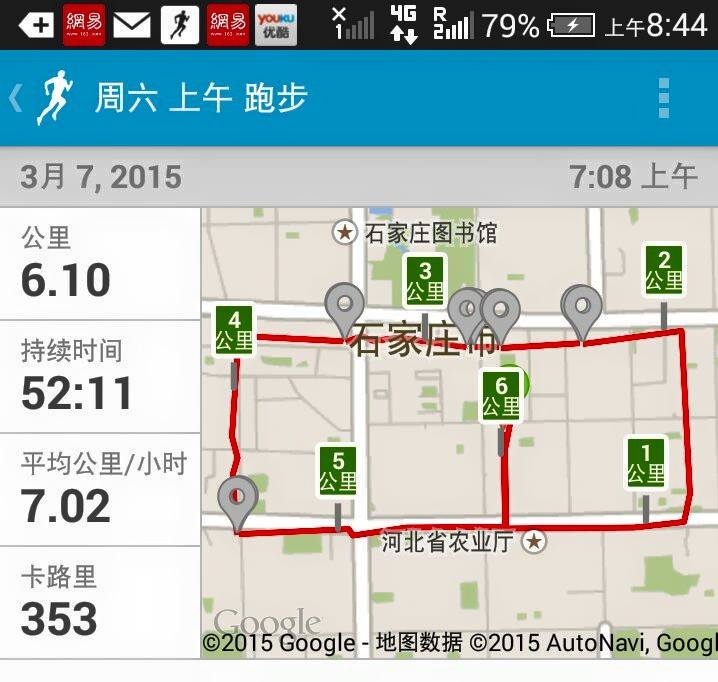Go back using the runner icon
This screenshot has width=718, height=682.
pyautogui.click(x=52, y=98)
